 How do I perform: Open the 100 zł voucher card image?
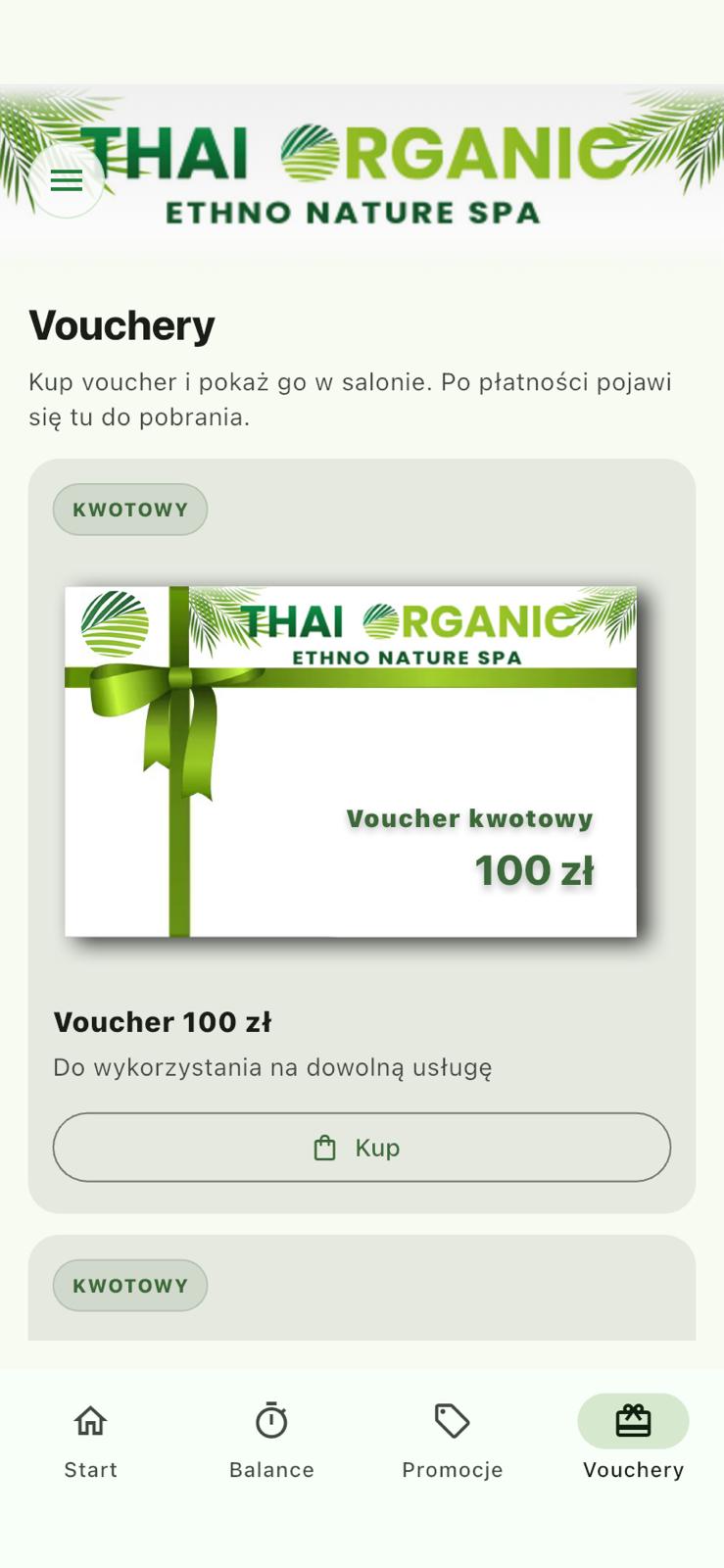point(351,761)
